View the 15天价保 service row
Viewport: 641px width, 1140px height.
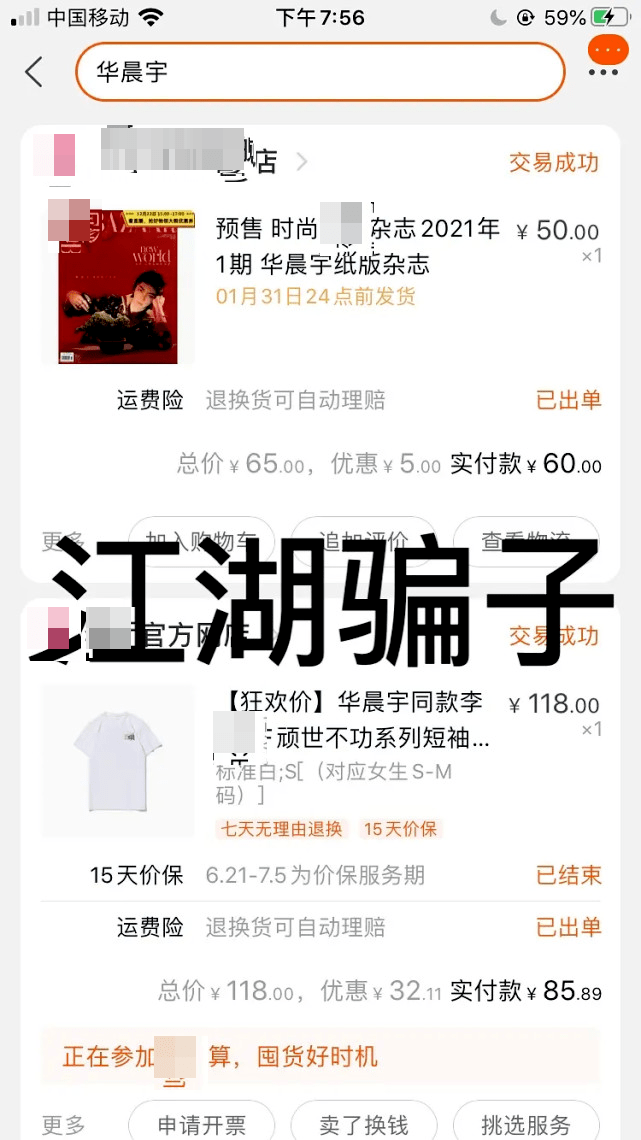(x=320, y=875)
